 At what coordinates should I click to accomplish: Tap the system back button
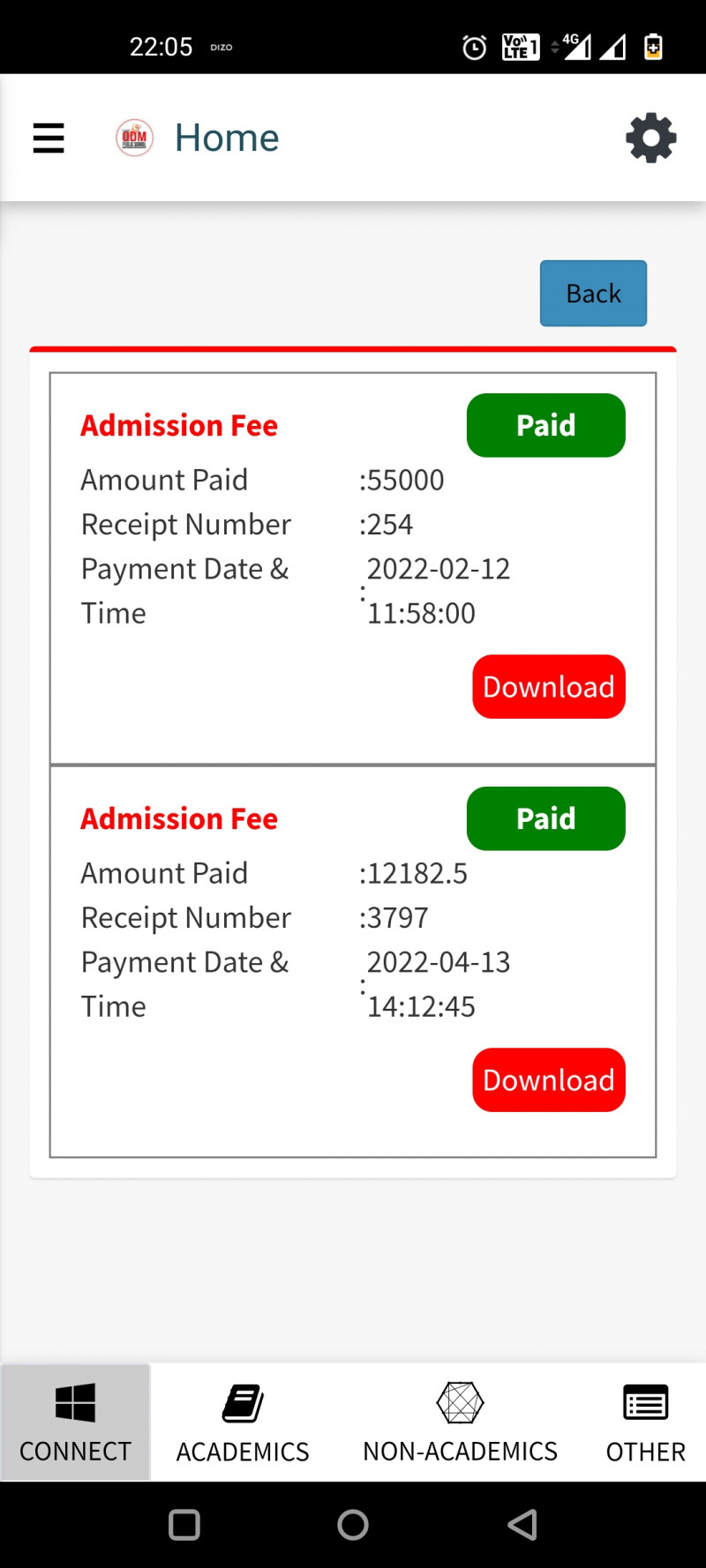[x=522, y=1525]
